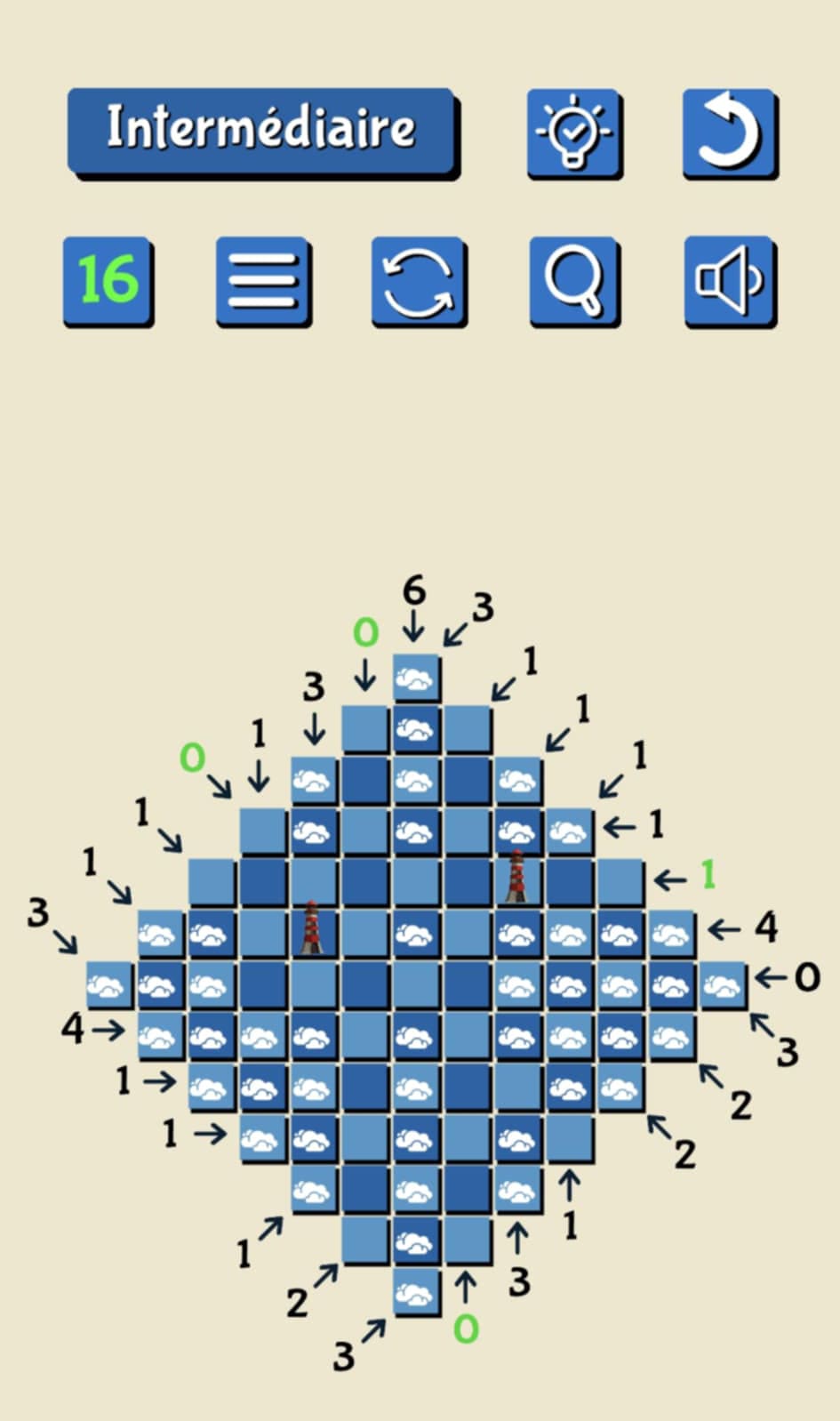Select the empty tile left of the green 1 arrow
The height and width of the screenshot is (1421, 840).
(620, 881)
